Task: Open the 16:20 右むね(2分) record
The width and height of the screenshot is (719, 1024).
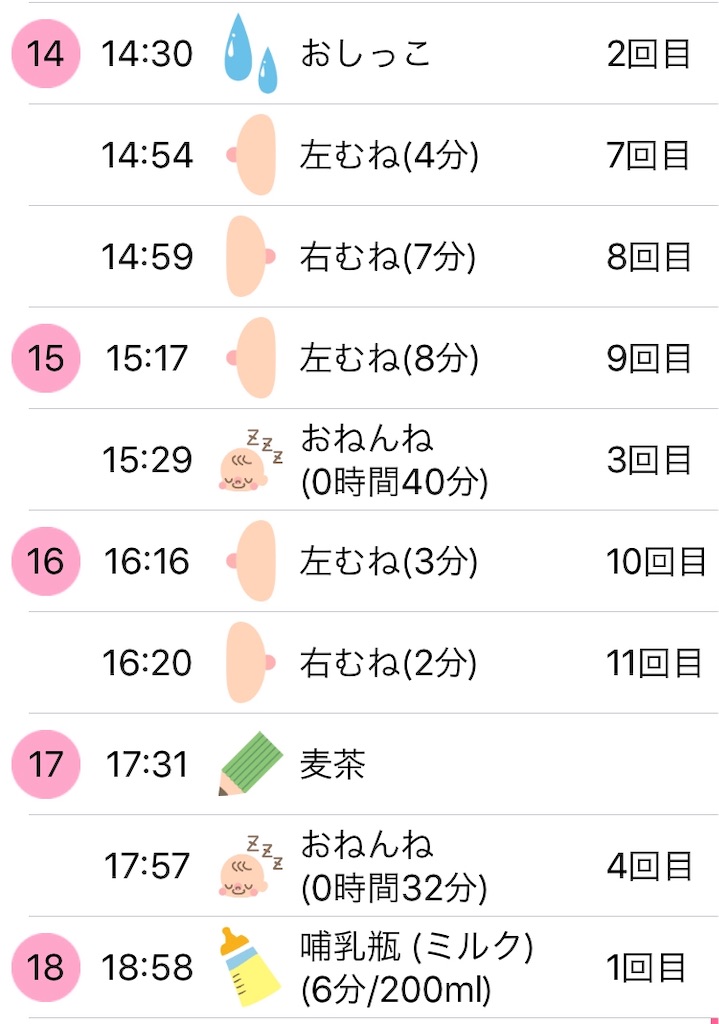Action: (388, 663)
